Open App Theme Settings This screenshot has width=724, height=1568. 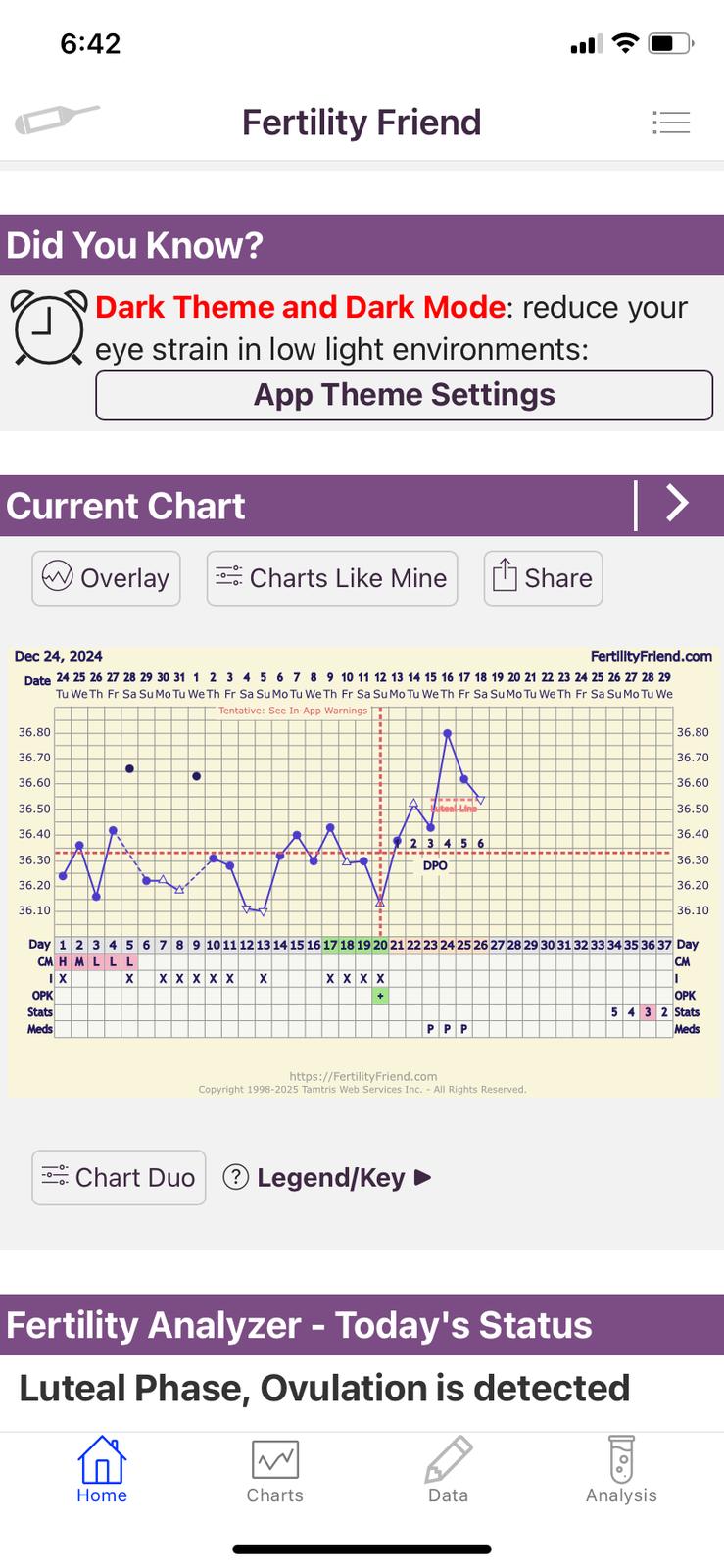[404, 395]
